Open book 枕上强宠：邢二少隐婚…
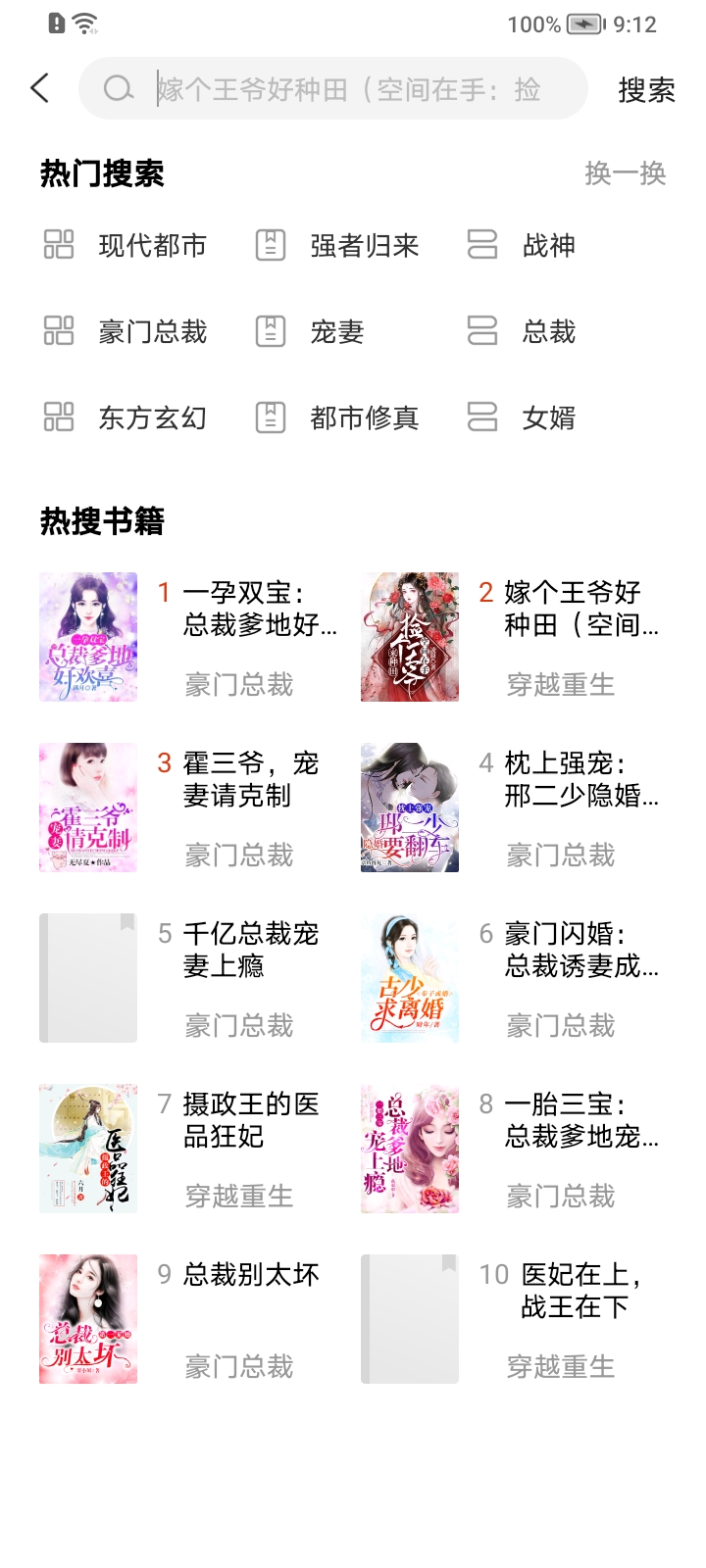Viewport: 706px width, 1568px height. click(510, 808)
